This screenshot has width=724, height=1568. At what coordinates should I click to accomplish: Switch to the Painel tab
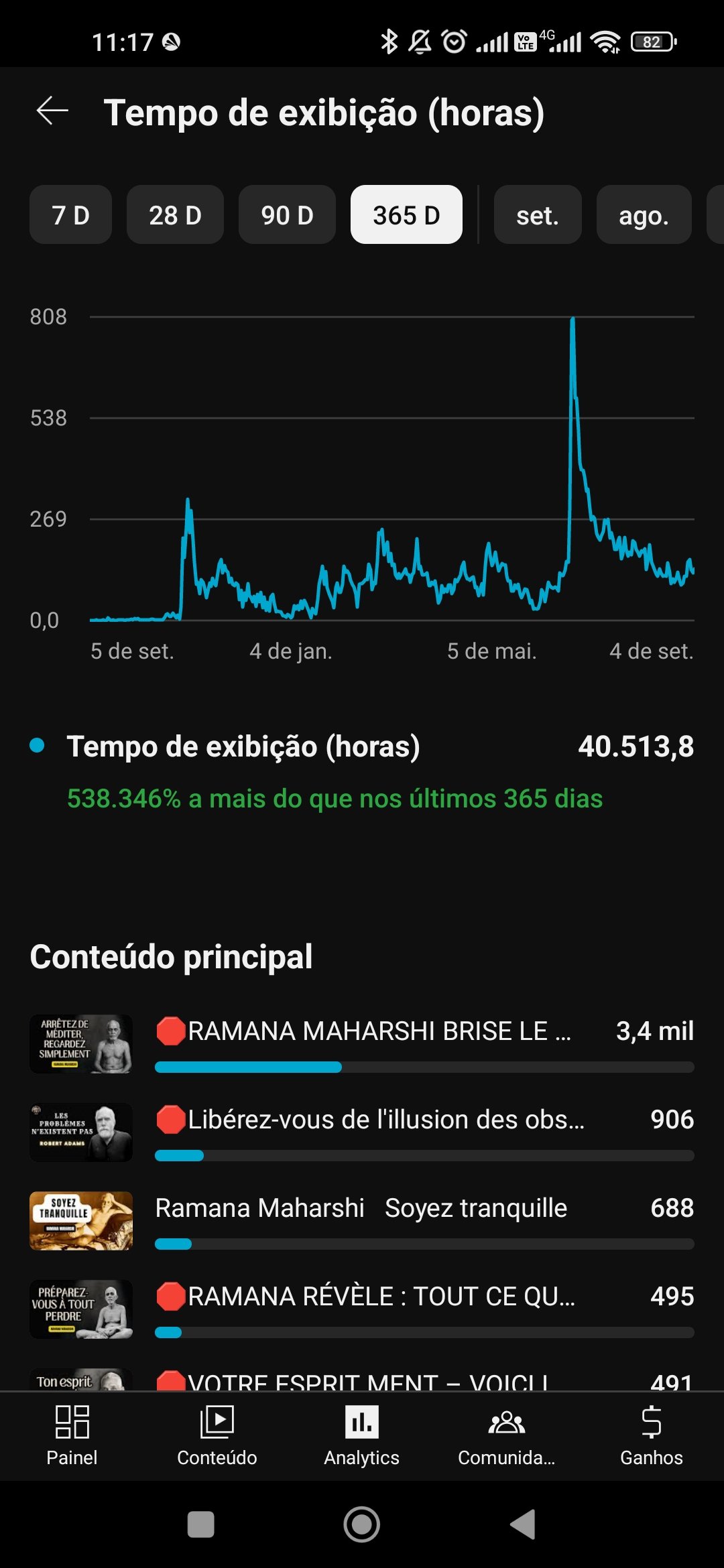72,1435
